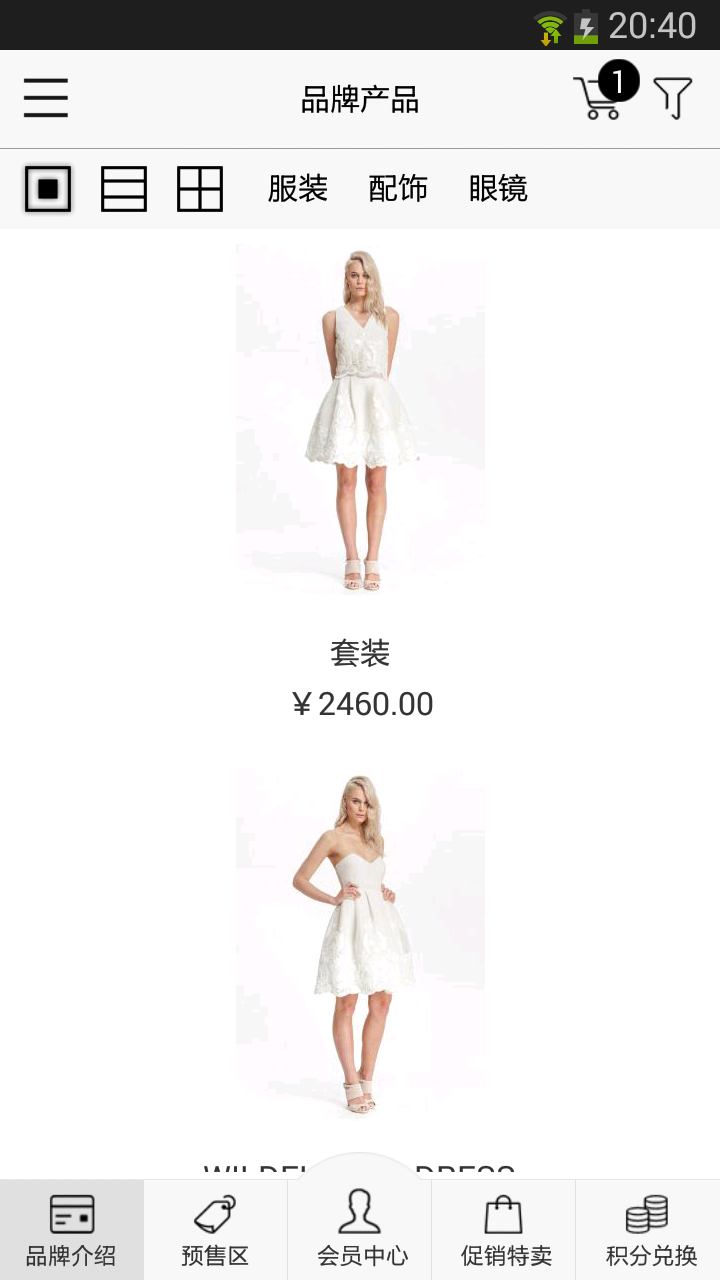Switch to the 预售区 tab

tap(215, 1230)
